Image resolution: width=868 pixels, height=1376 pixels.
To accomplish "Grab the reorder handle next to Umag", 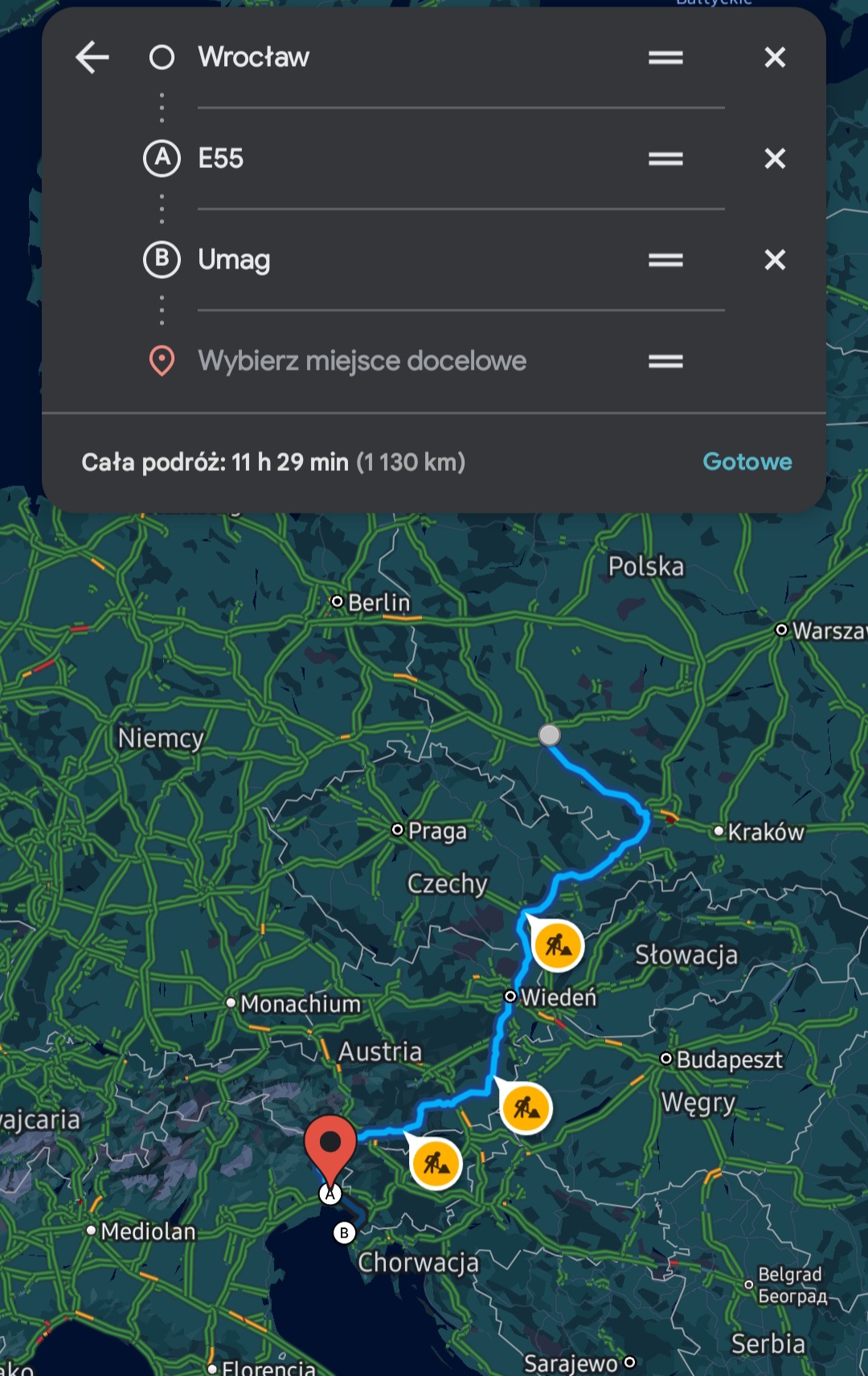I will click(x=664, y=260).
